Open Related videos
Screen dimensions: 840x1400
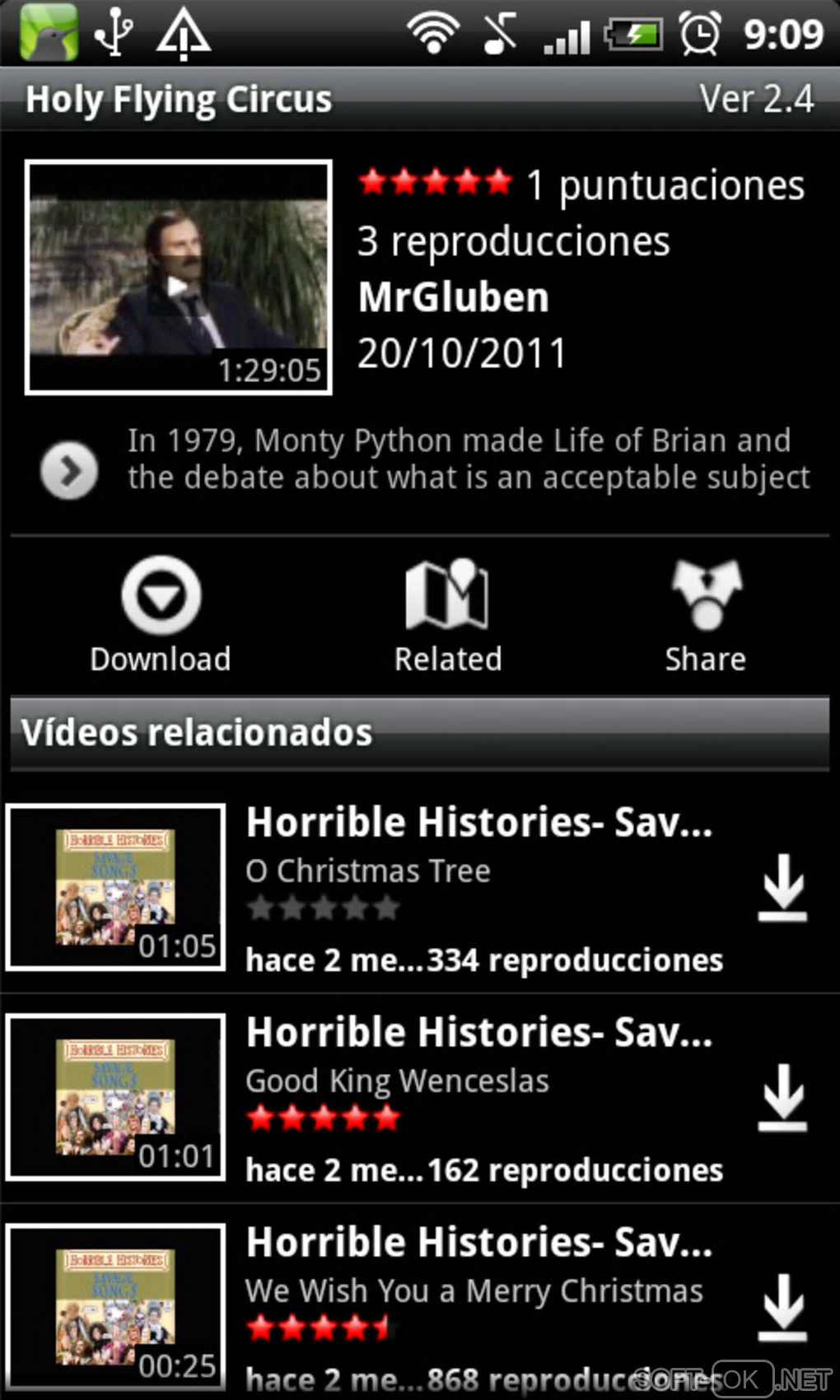coord(447,615)
